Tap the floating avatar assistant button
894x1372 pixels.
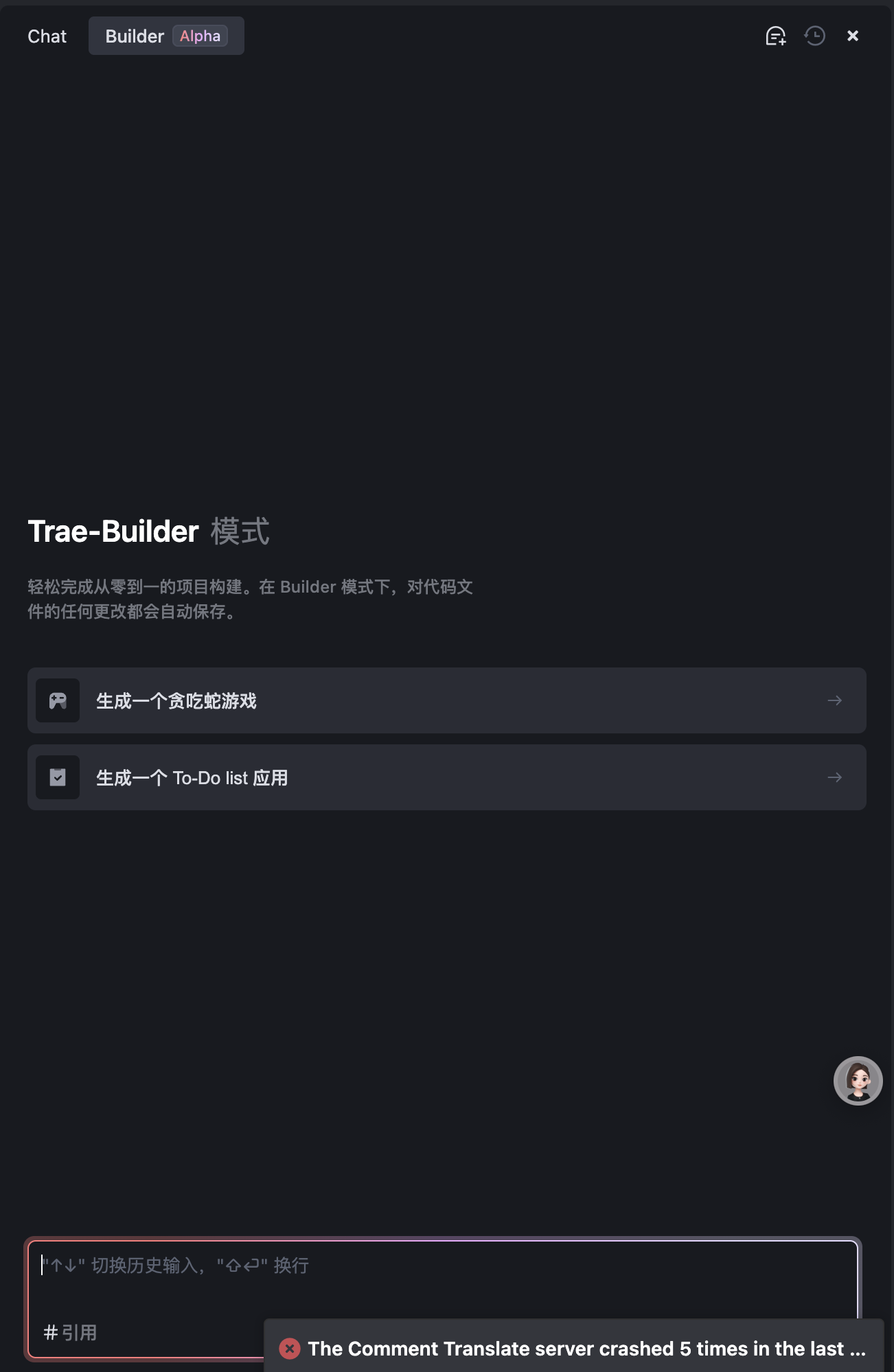click(x=858, y=1081)
